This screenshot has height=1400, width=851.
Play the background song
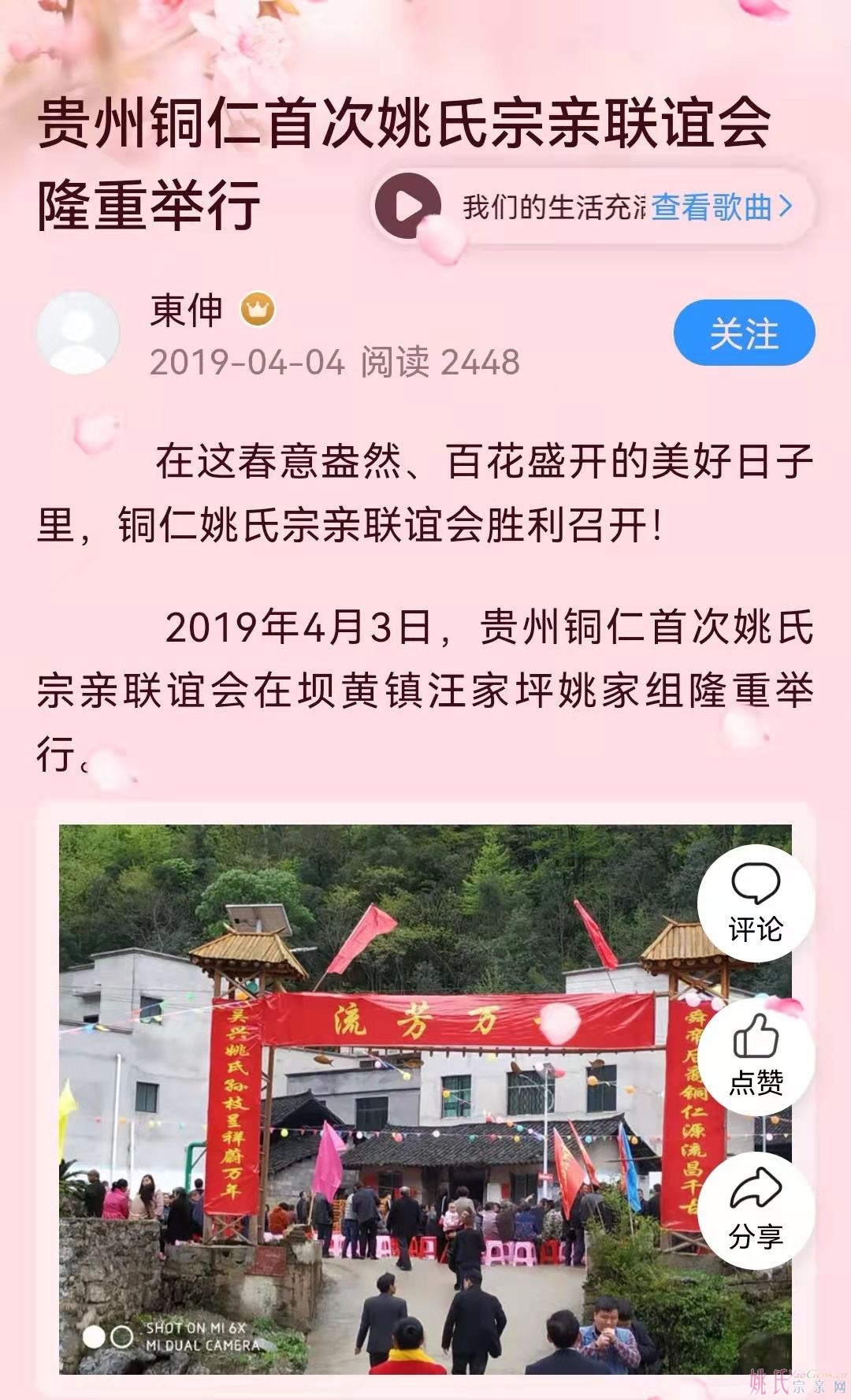click(407, 207)
